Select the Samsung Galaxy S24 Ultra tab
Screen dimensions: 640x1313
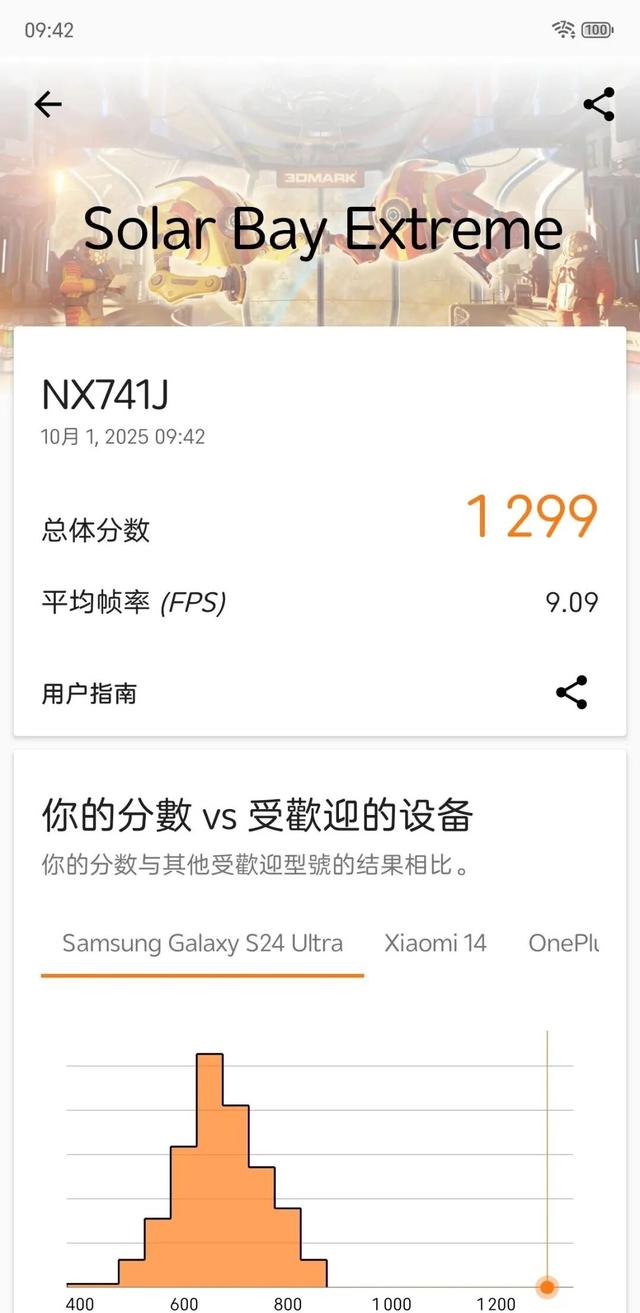pyautogui.click(x=202, y=943)
